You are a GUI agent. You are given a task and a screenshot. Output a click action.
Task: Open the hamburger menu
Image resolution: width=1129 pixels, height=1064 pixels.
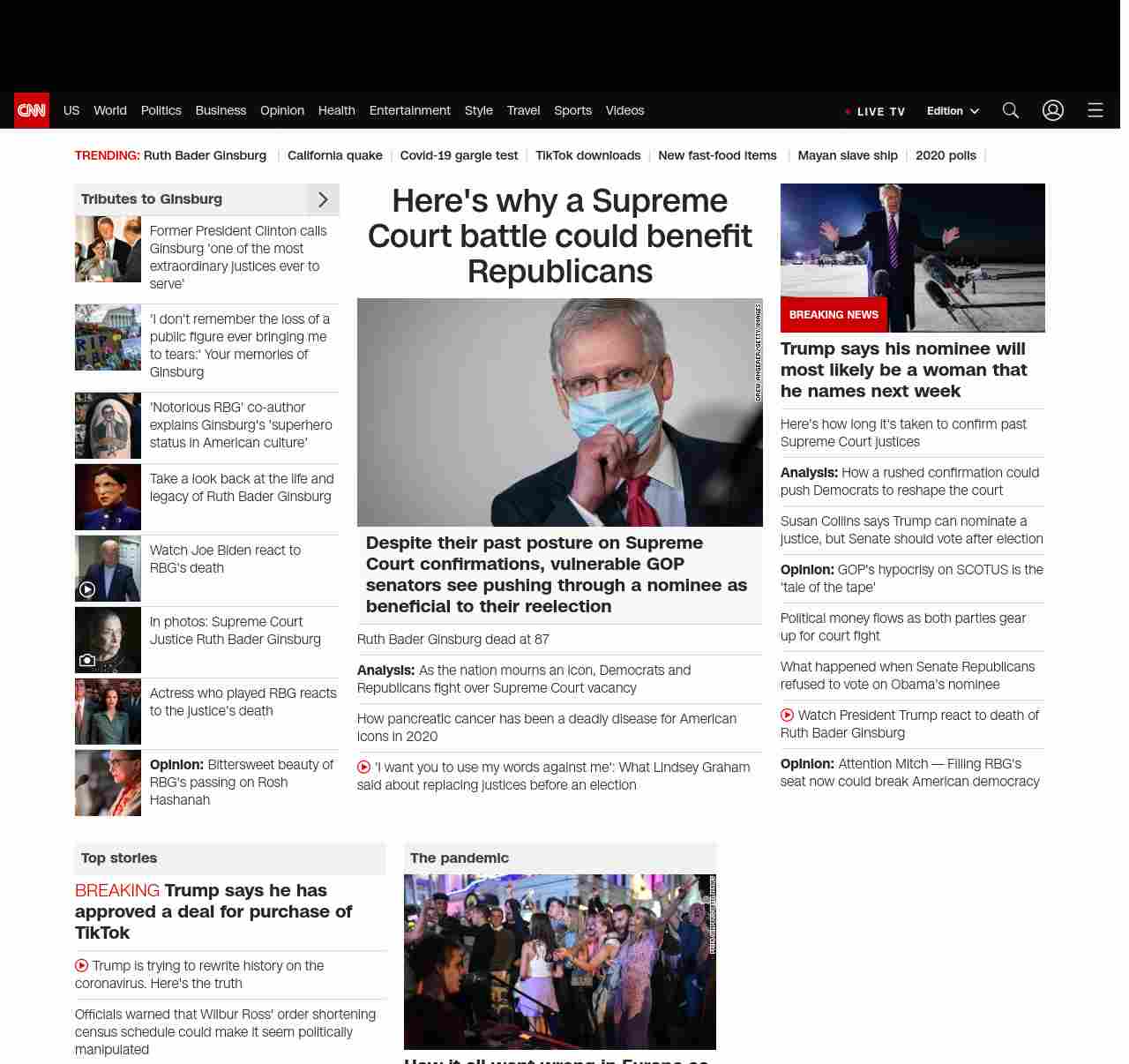(x=1095, y=110)
